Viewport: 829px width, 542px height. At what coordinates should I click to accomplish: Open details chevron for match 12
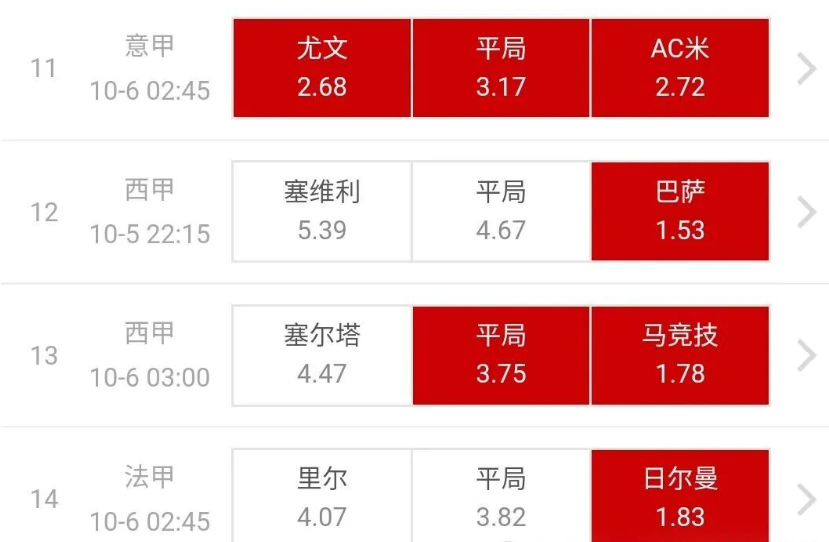pyautogui.click(x=806, y=211)
